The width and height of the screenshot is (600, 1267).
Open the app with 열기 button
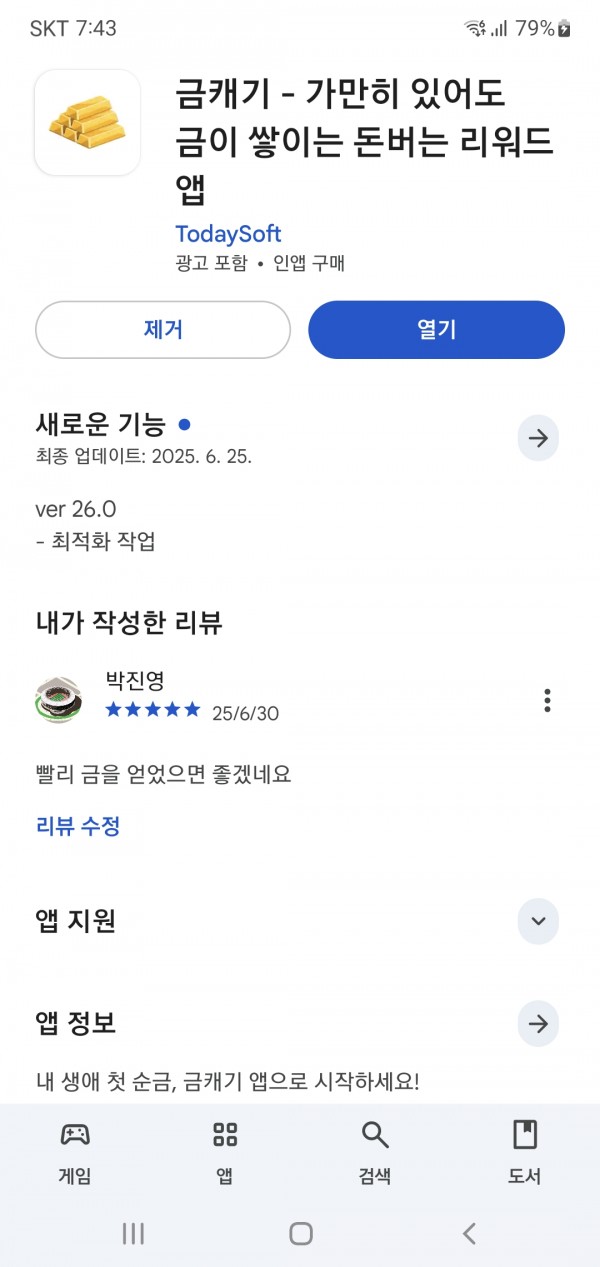tap(436, 330)
